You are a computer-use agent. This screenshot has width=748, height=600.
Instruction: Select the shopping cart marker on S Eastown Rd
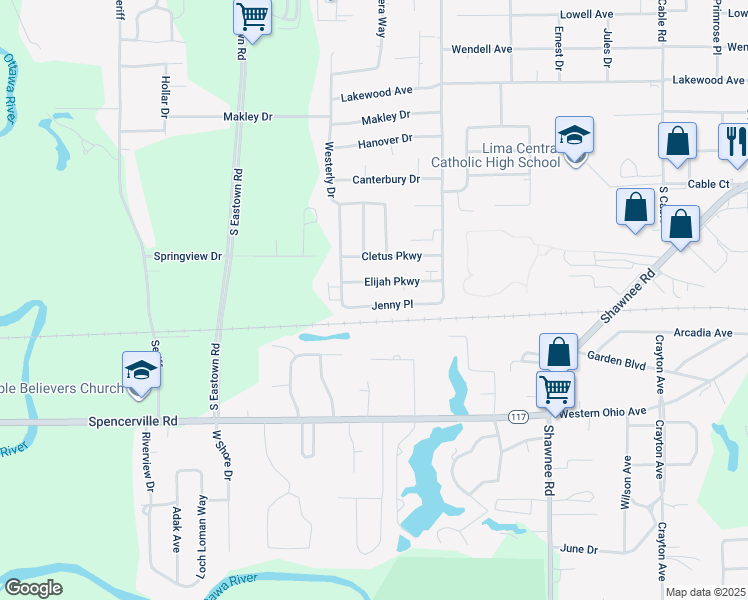252,17
